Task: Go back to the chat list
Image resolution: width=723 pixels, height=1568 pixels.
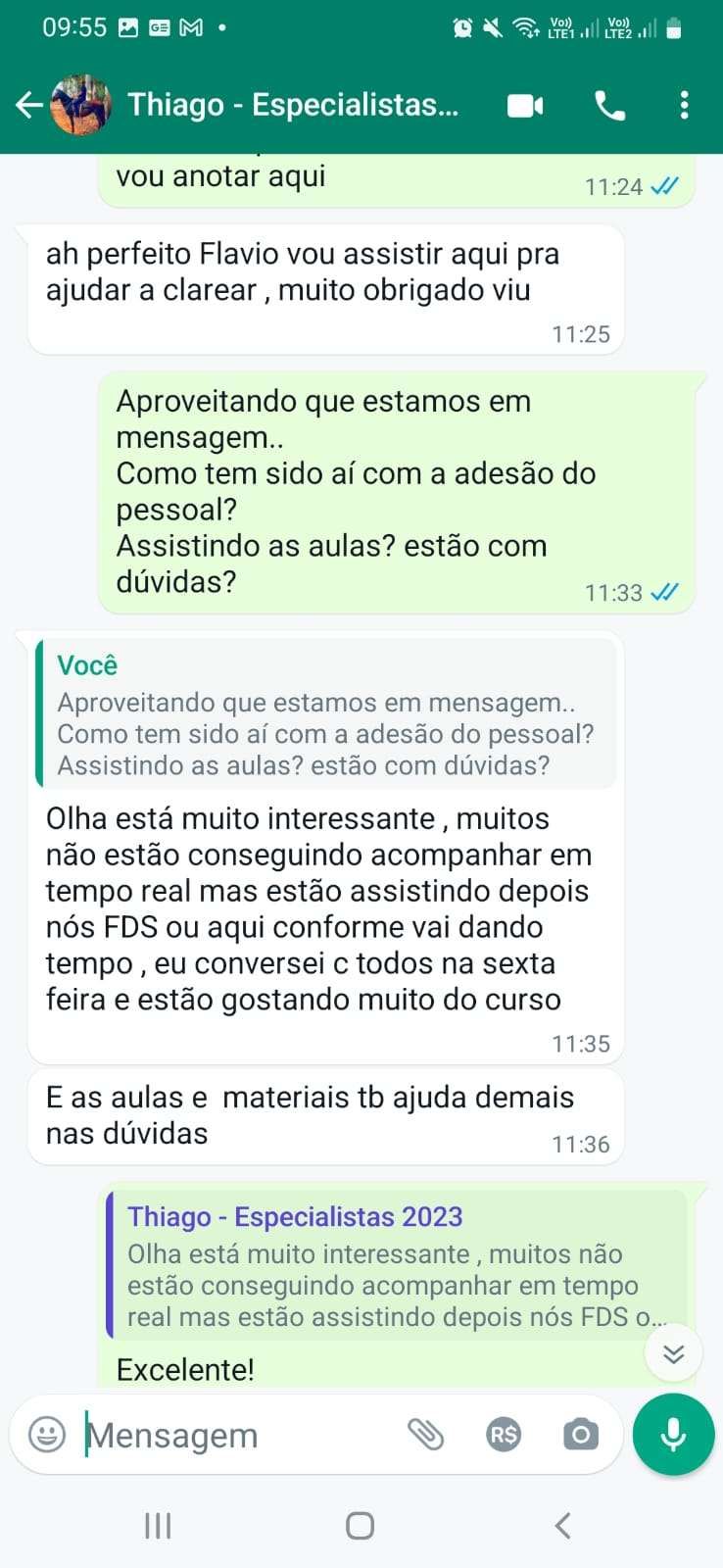Action: coord(28,105)
